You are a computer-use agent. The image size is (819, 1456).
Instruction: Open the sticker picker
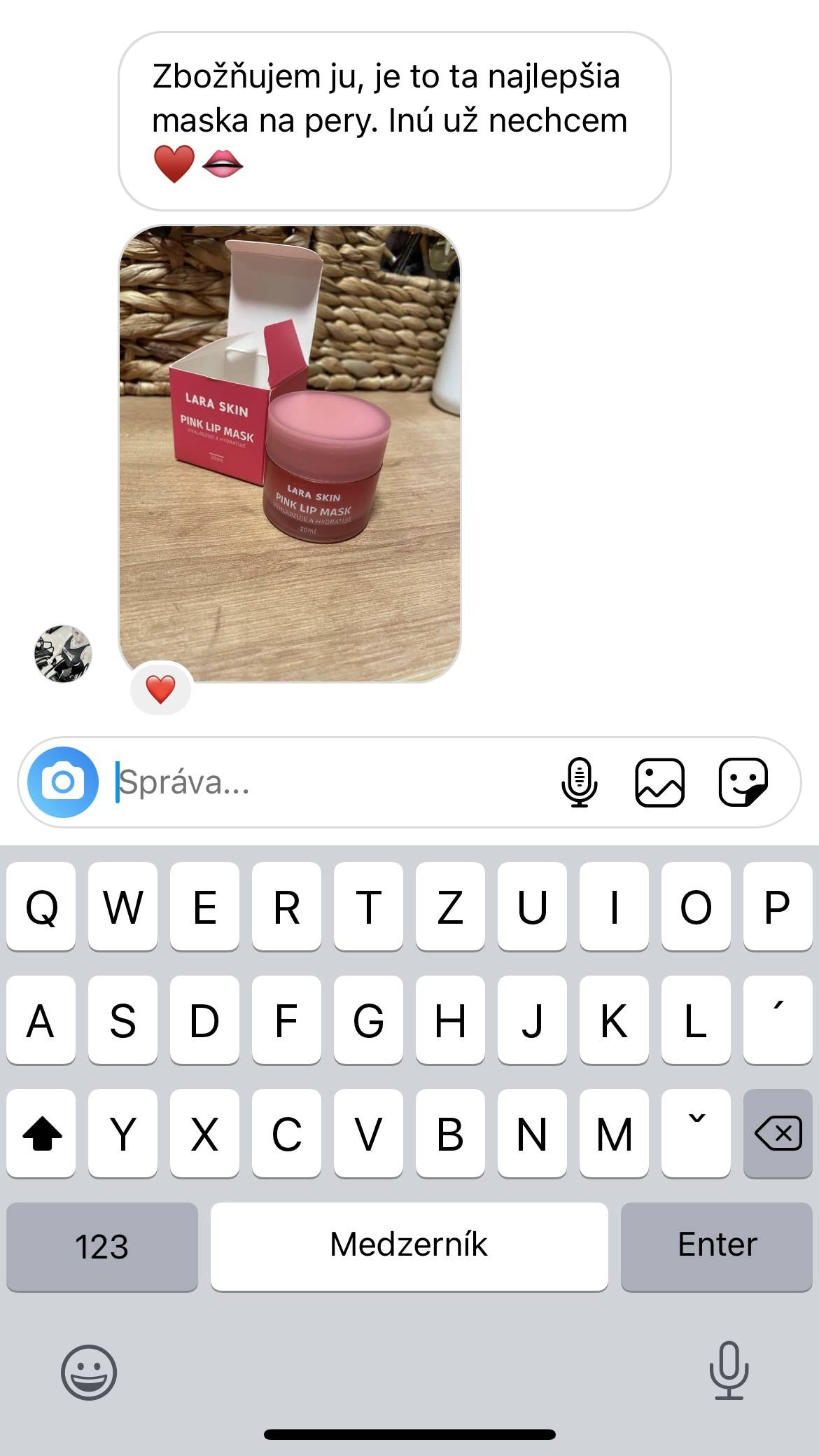tap(743, 782)
